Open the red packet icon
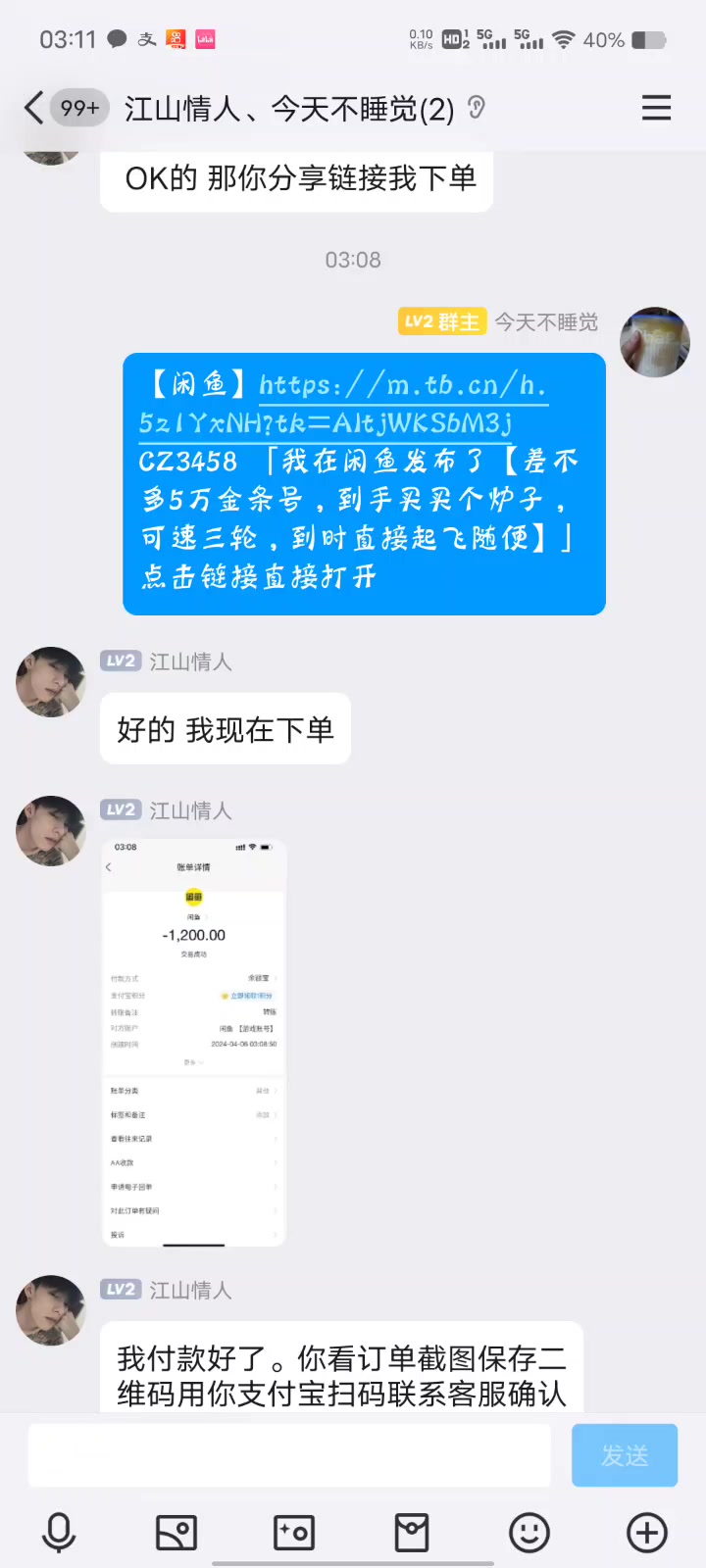 tap(412, 1533)
